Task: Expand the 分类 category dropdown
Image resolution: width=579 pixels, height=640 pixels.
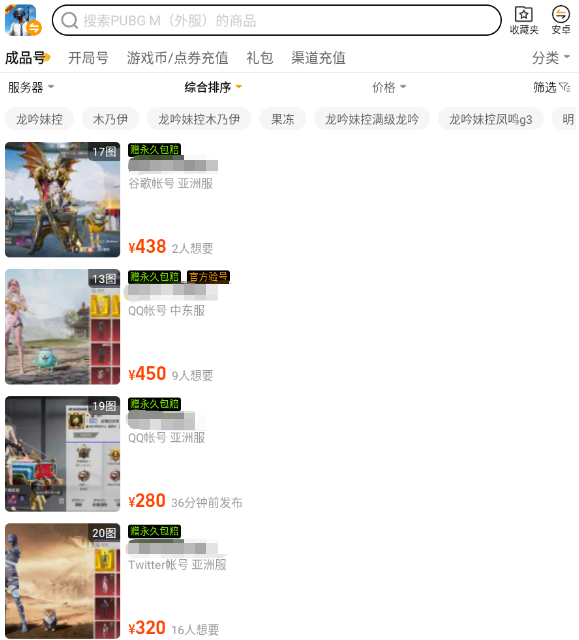Action: (550, 58)
